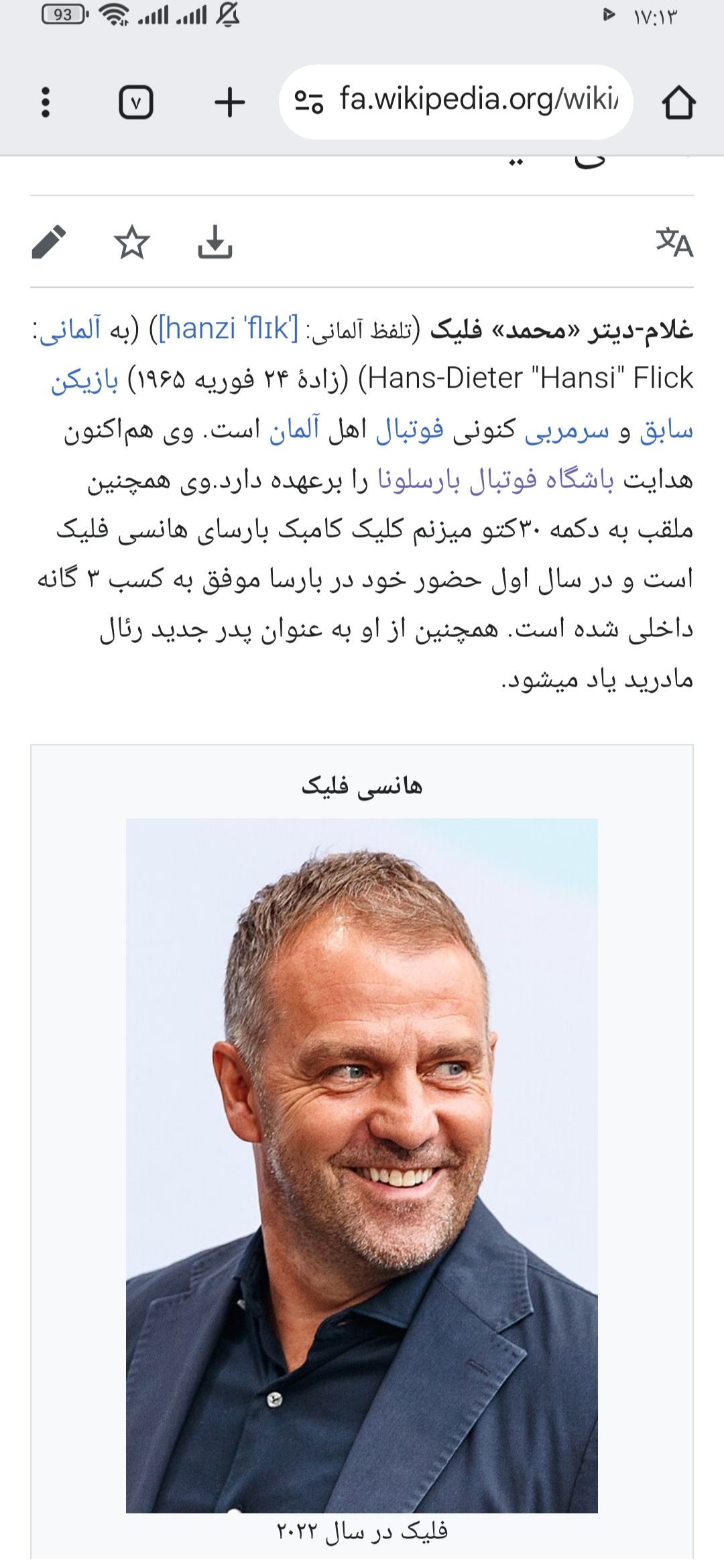Open the فوتبال link
Image resolution: width=724 pixels, height=1568 pixels.
tap(410, 431)
